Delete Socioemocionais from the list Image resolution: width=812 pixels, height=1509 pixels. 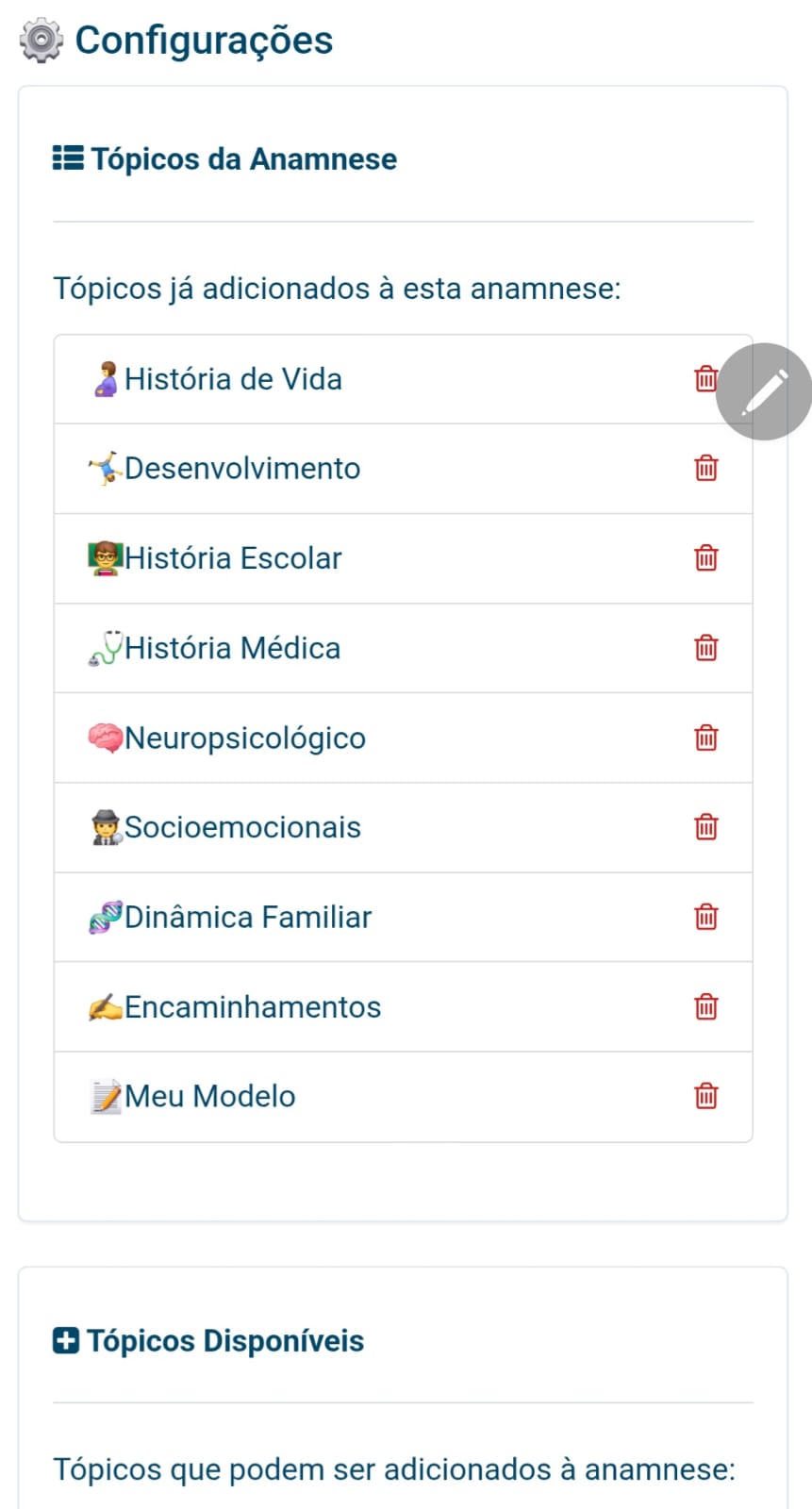click(706, 827)
